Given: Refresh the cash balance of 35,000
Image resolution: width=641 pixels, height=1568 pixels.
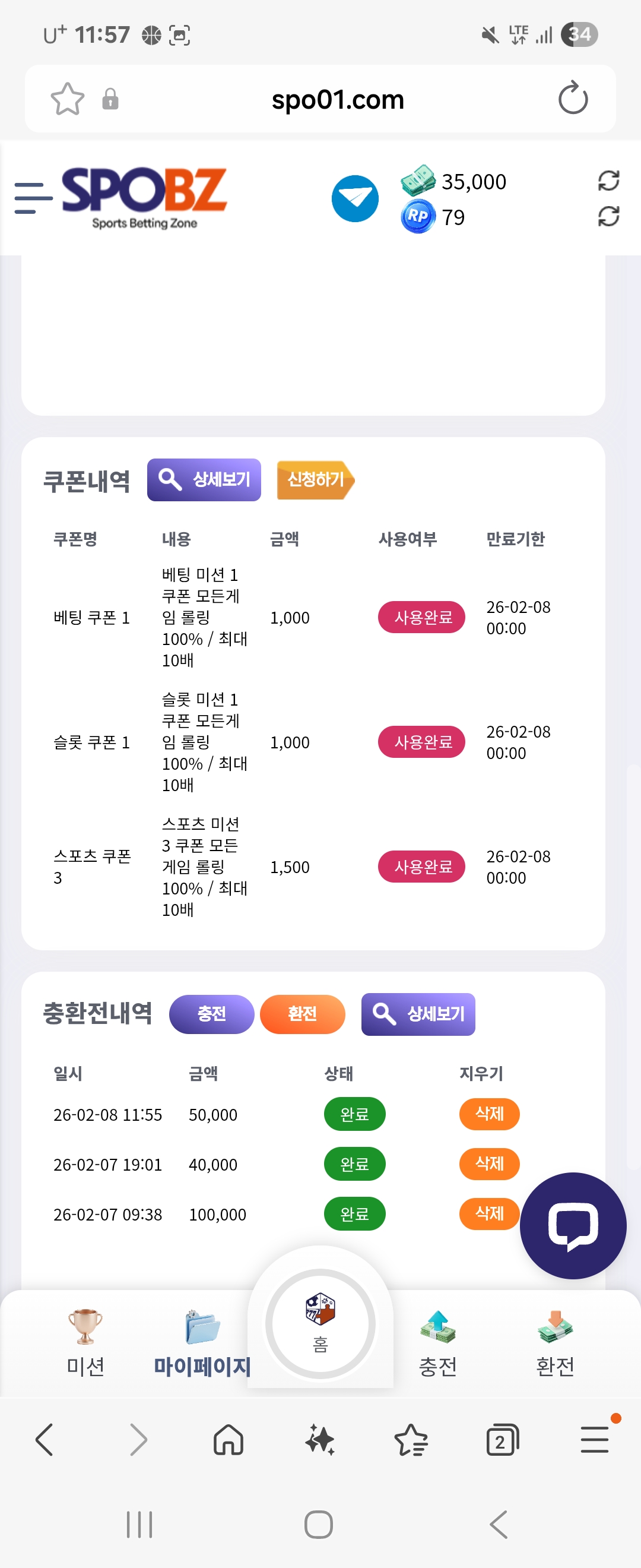Looking at the screenshot, I should [608, 181].
